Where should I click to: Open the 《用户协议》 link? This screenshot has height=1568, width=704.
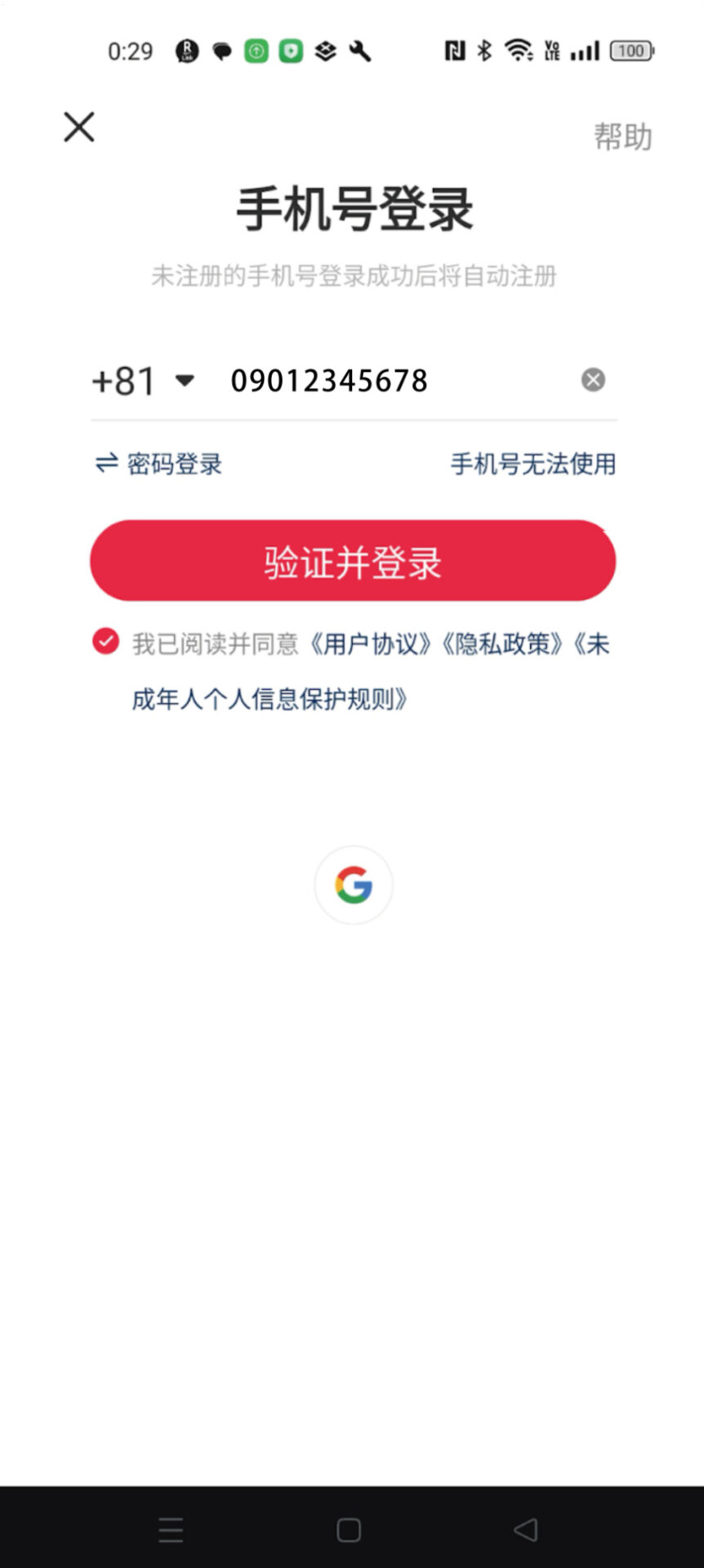pyautogui.click(x=370, y=644)
